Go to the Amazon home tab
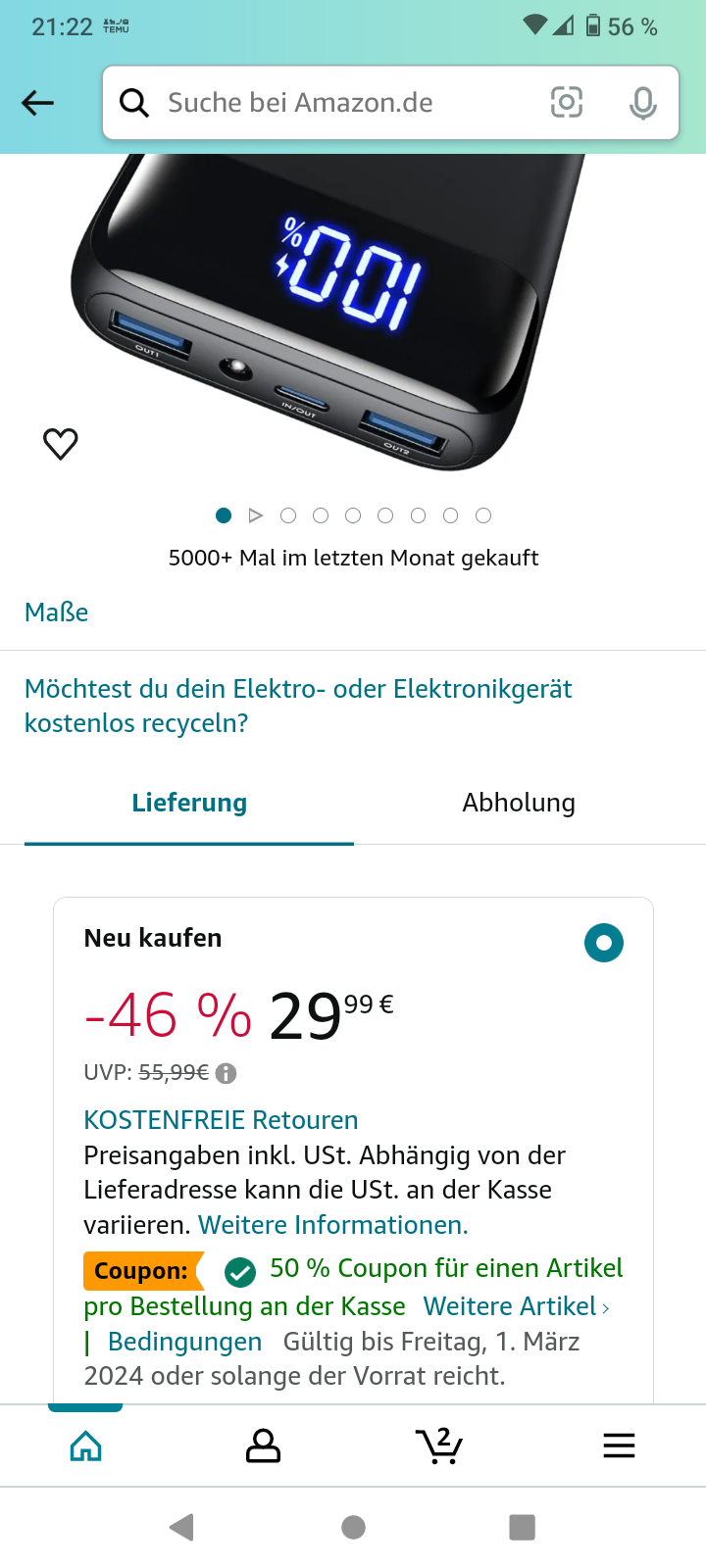 tap(86, 1445)
